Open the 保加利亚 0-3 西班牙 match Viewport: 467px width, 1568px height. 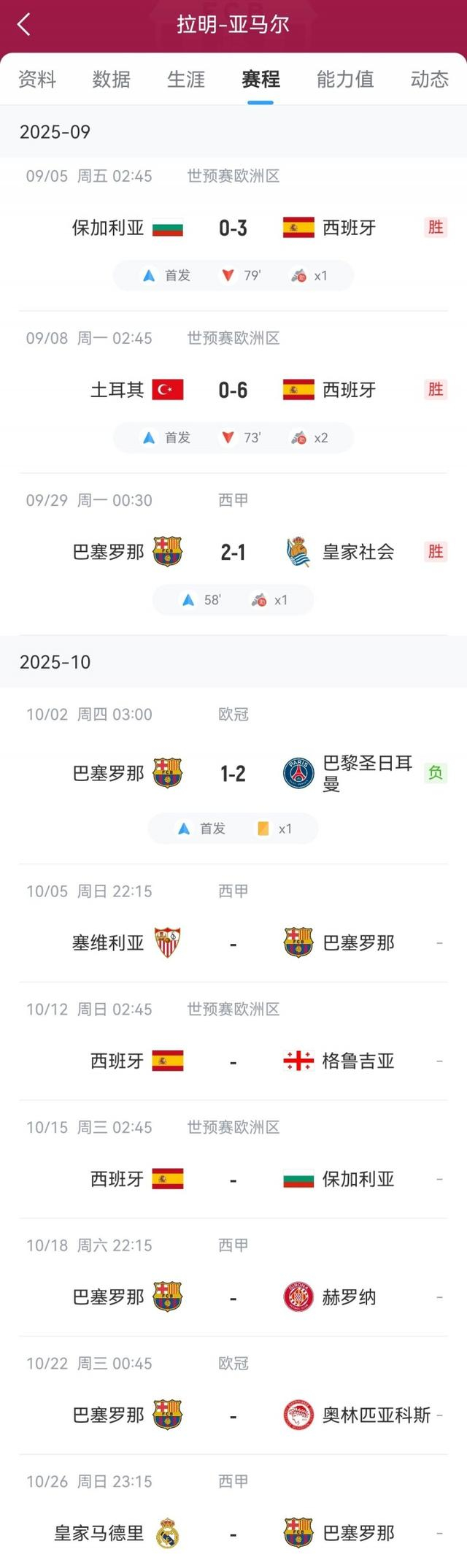tap(233, 228)
